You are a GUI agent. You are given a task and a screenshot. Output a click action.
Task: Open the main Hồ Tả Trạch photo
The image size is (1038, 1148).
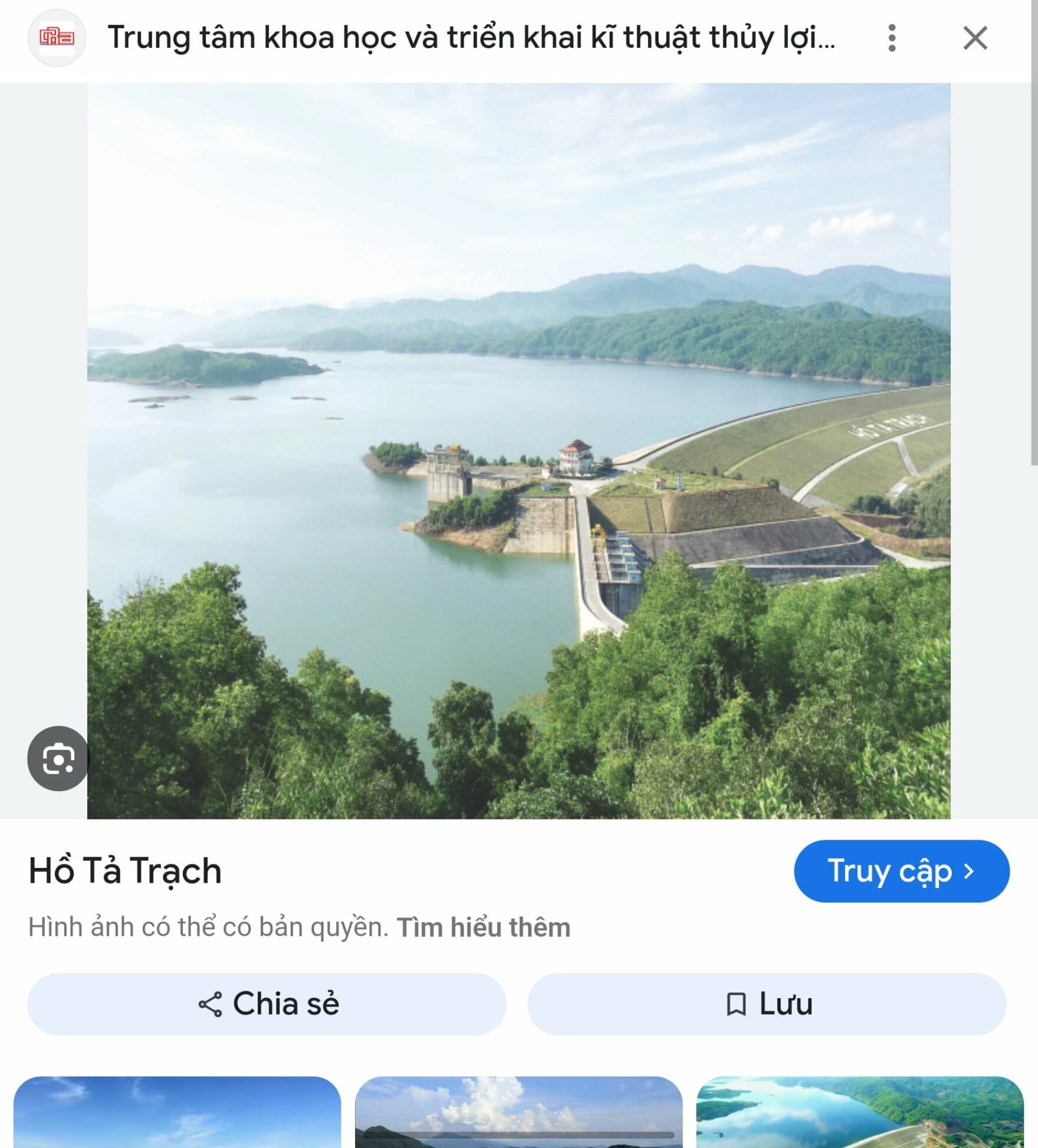pyautogui.click(x=519, y=451)
